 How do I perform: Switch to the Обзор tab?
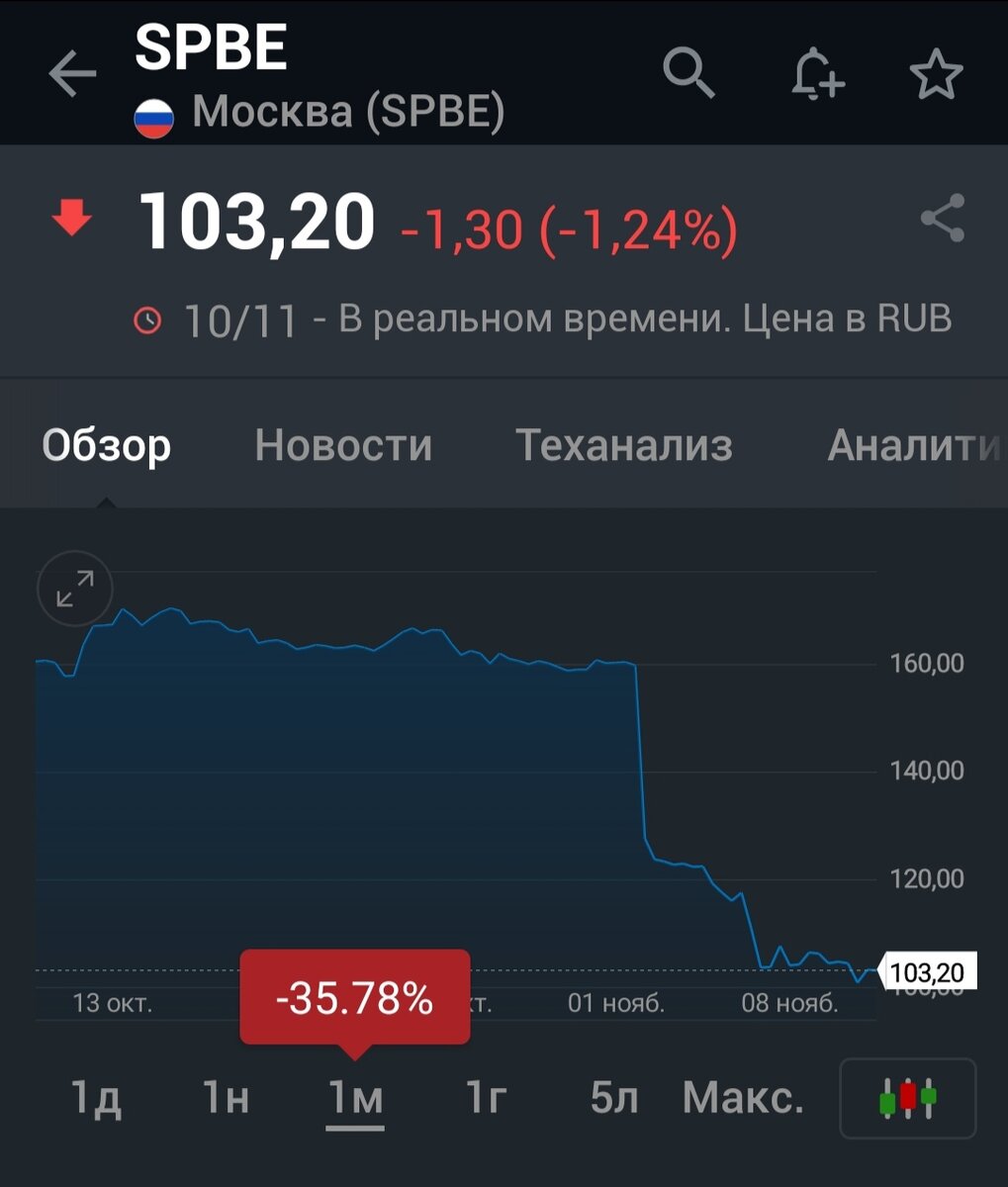(106, 446)
